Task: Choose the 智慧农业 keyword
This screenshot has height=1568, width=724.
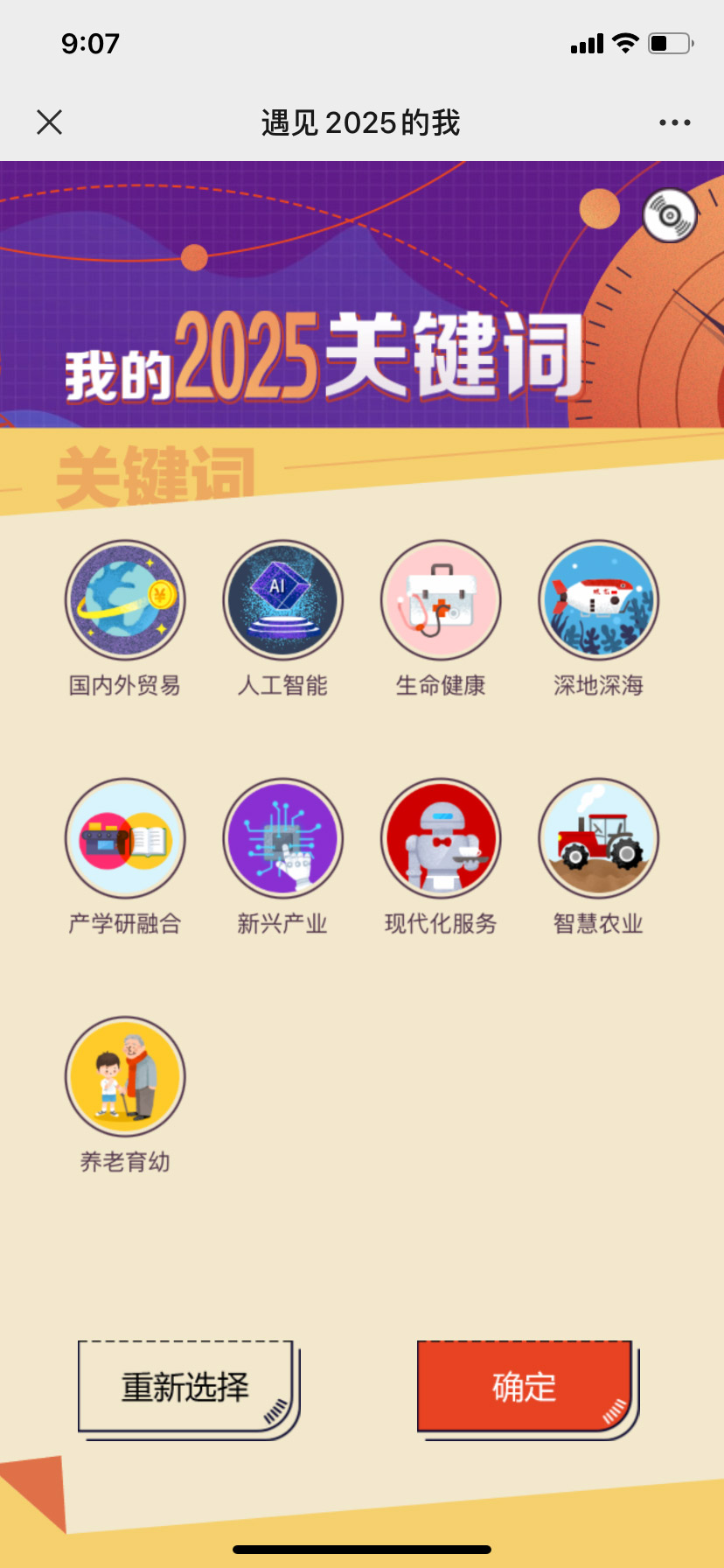Action: pyautogui.click(x=598, y=838)
